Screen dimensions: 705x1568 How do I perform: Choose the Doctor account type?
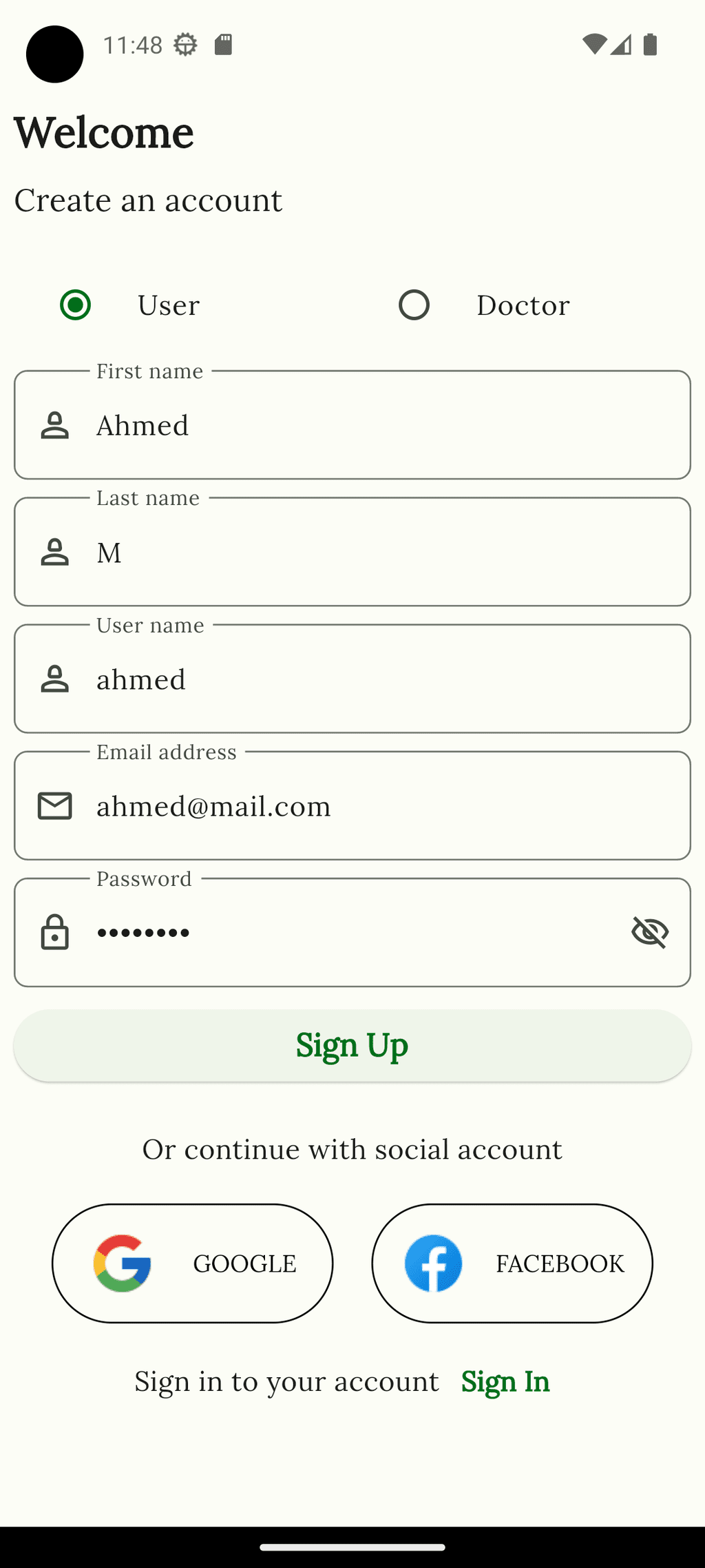(414, 305)
